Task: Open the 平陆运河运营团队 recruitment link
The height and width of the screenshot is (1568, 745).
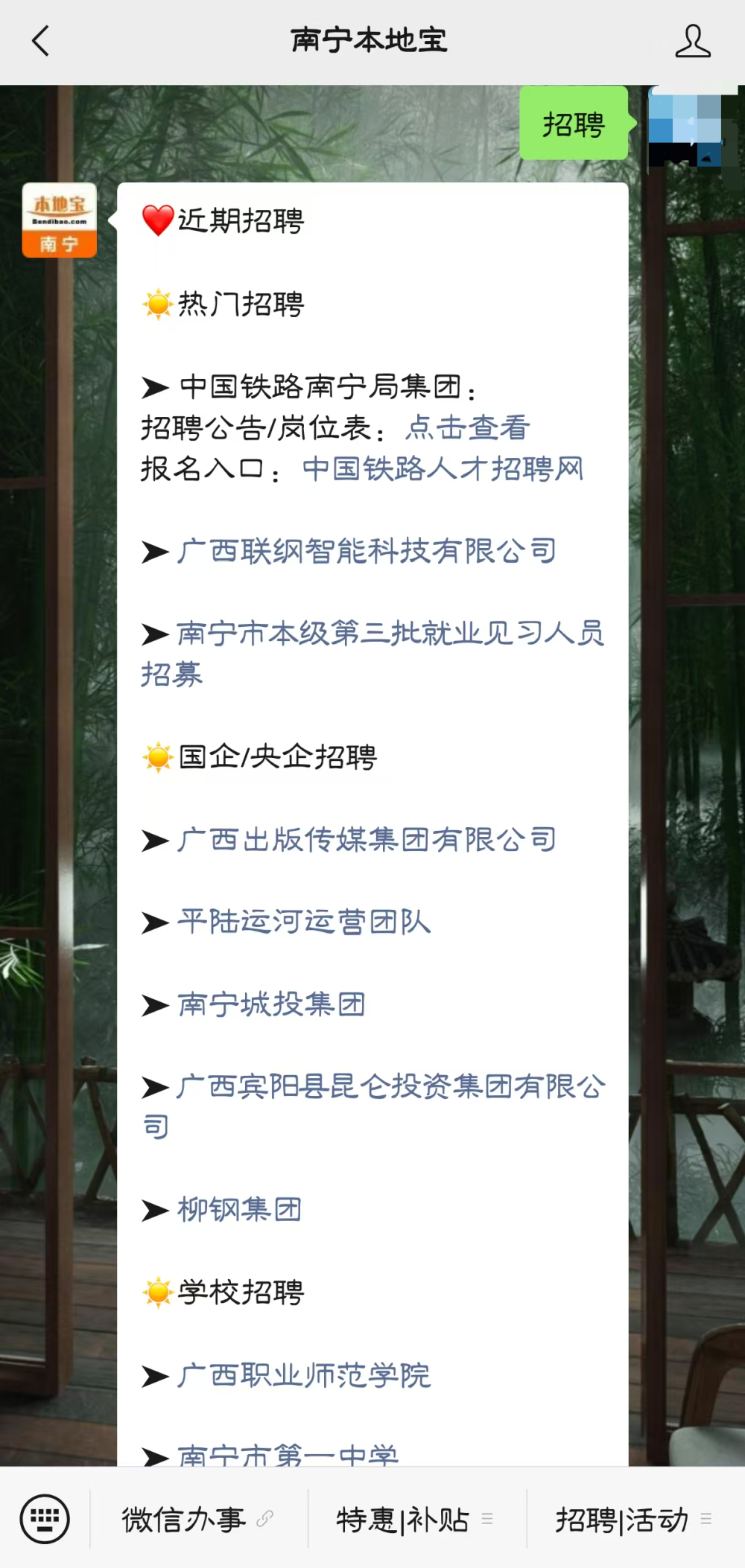Action: click(305, 922)
